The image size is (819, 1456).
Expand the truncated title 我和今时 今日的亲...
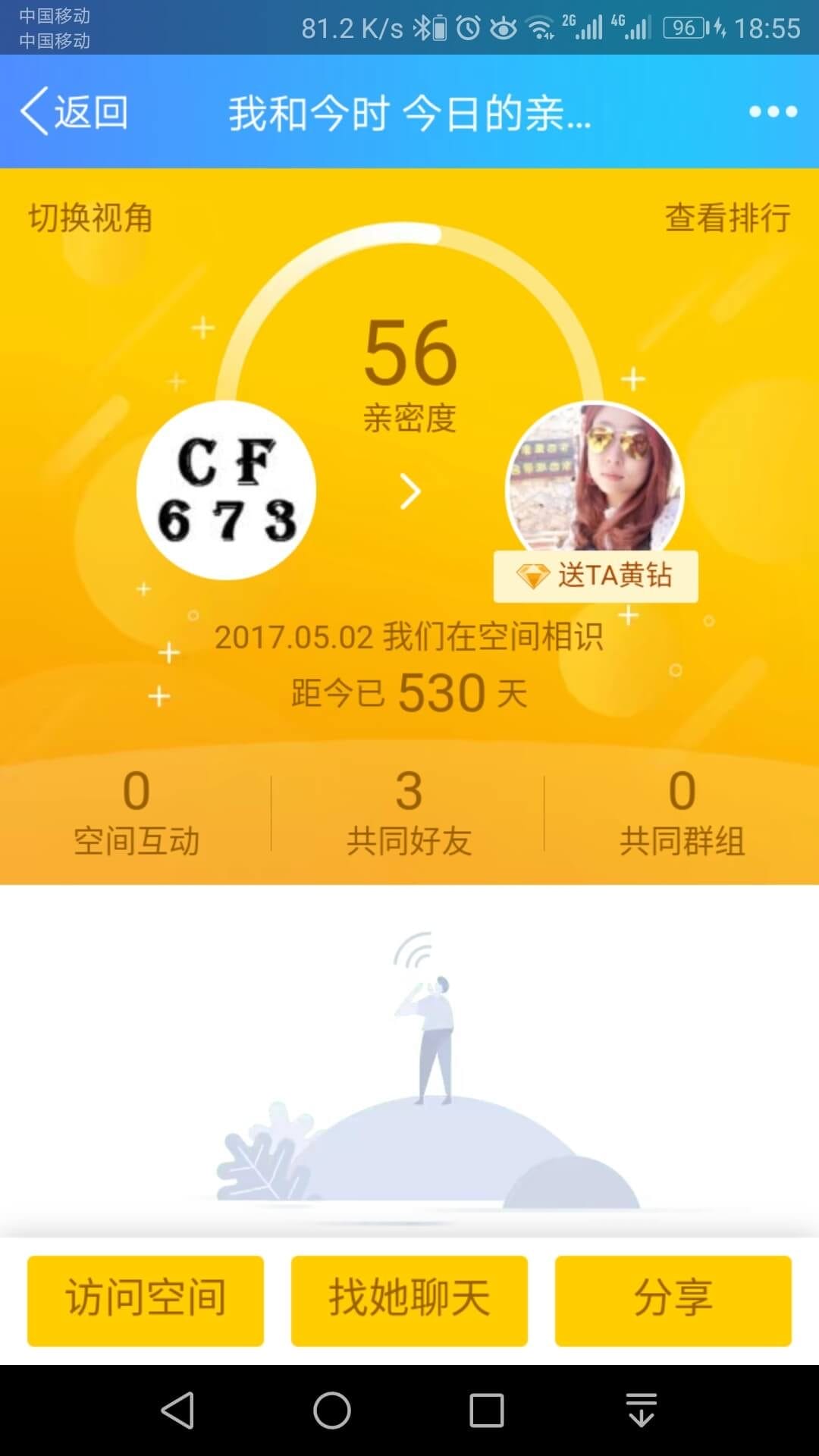pyautogui.click(x=409, y=114)
